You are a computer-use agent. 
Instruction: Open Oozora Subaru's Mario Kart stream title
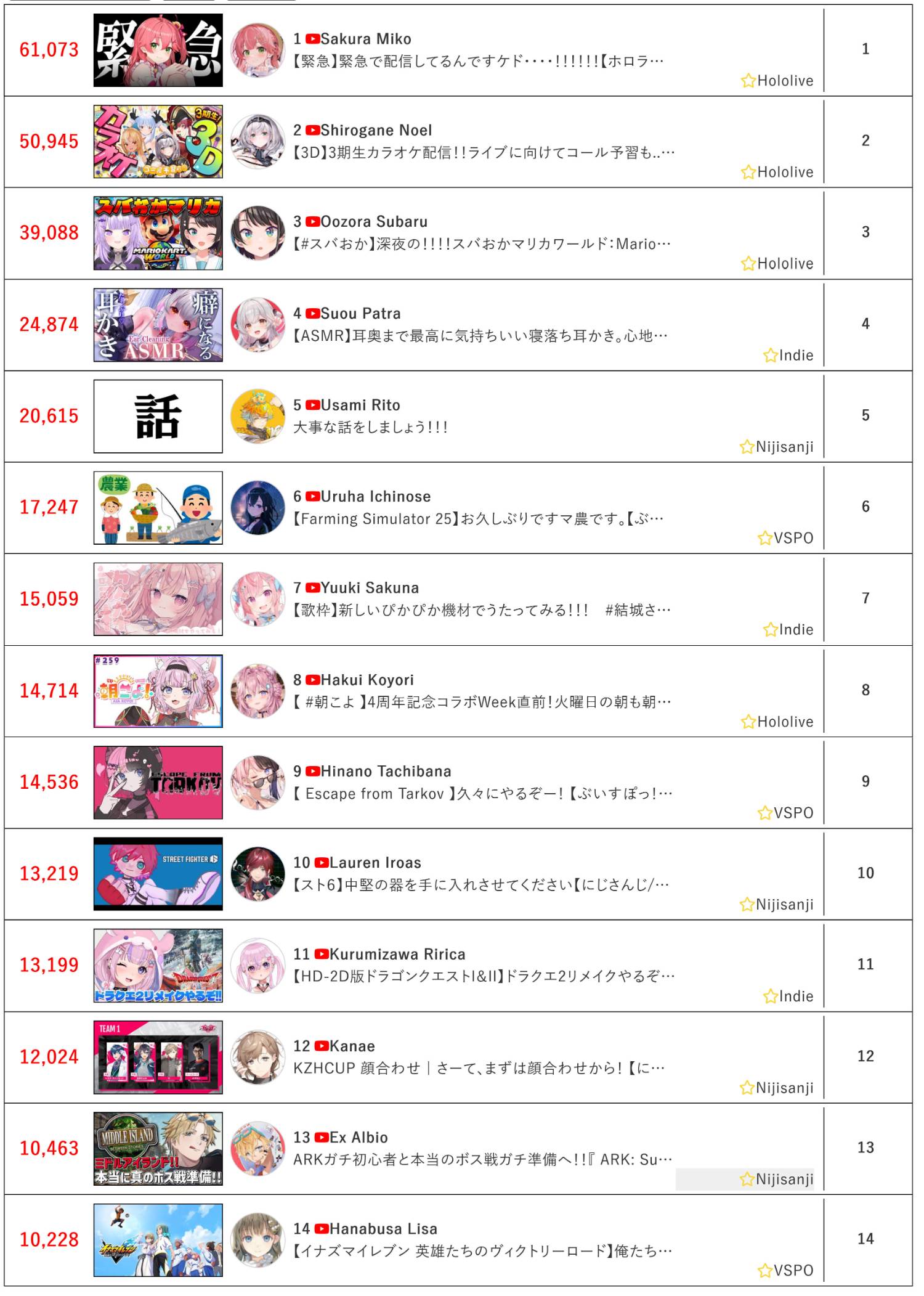coord(482,244)
